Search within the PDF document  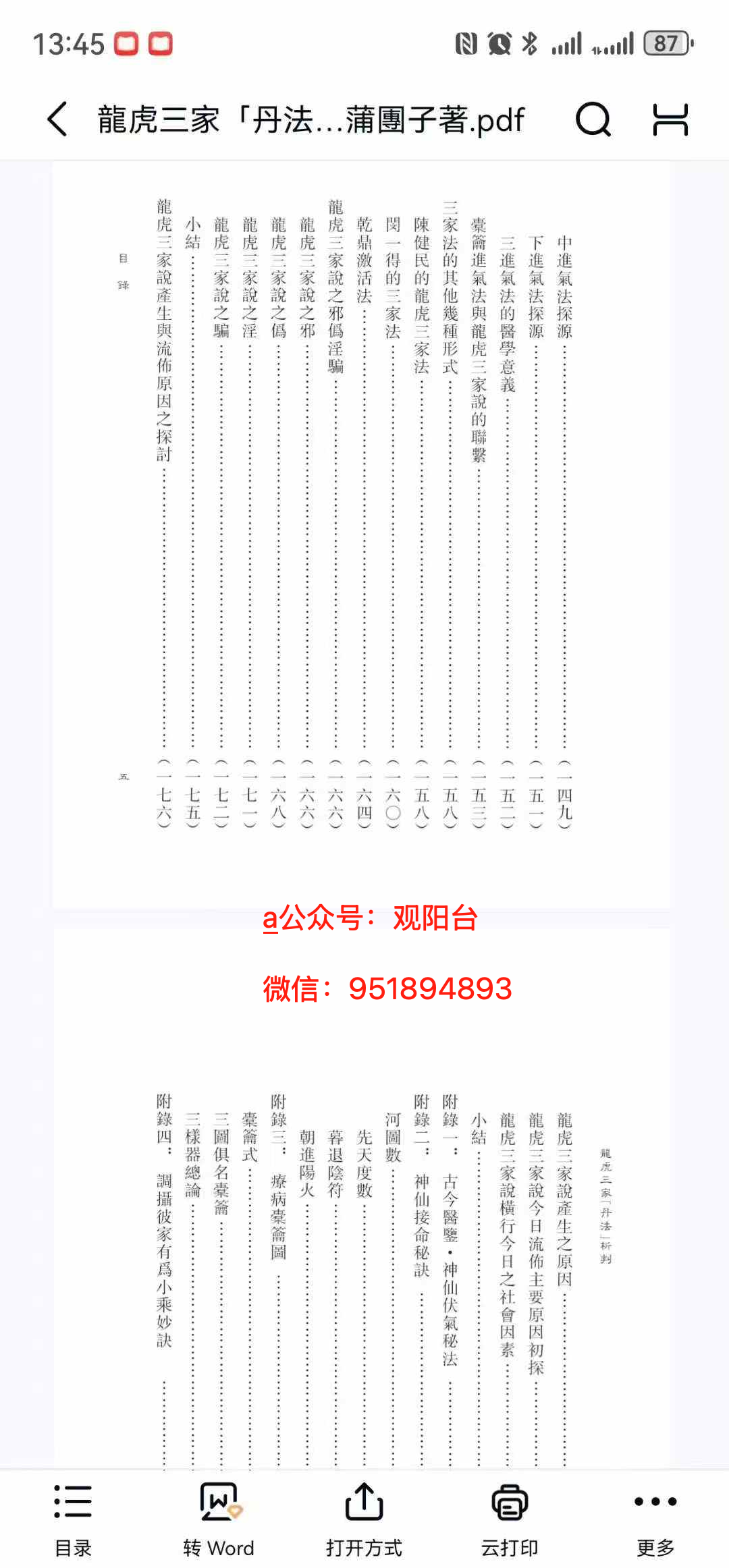(593, 119)
